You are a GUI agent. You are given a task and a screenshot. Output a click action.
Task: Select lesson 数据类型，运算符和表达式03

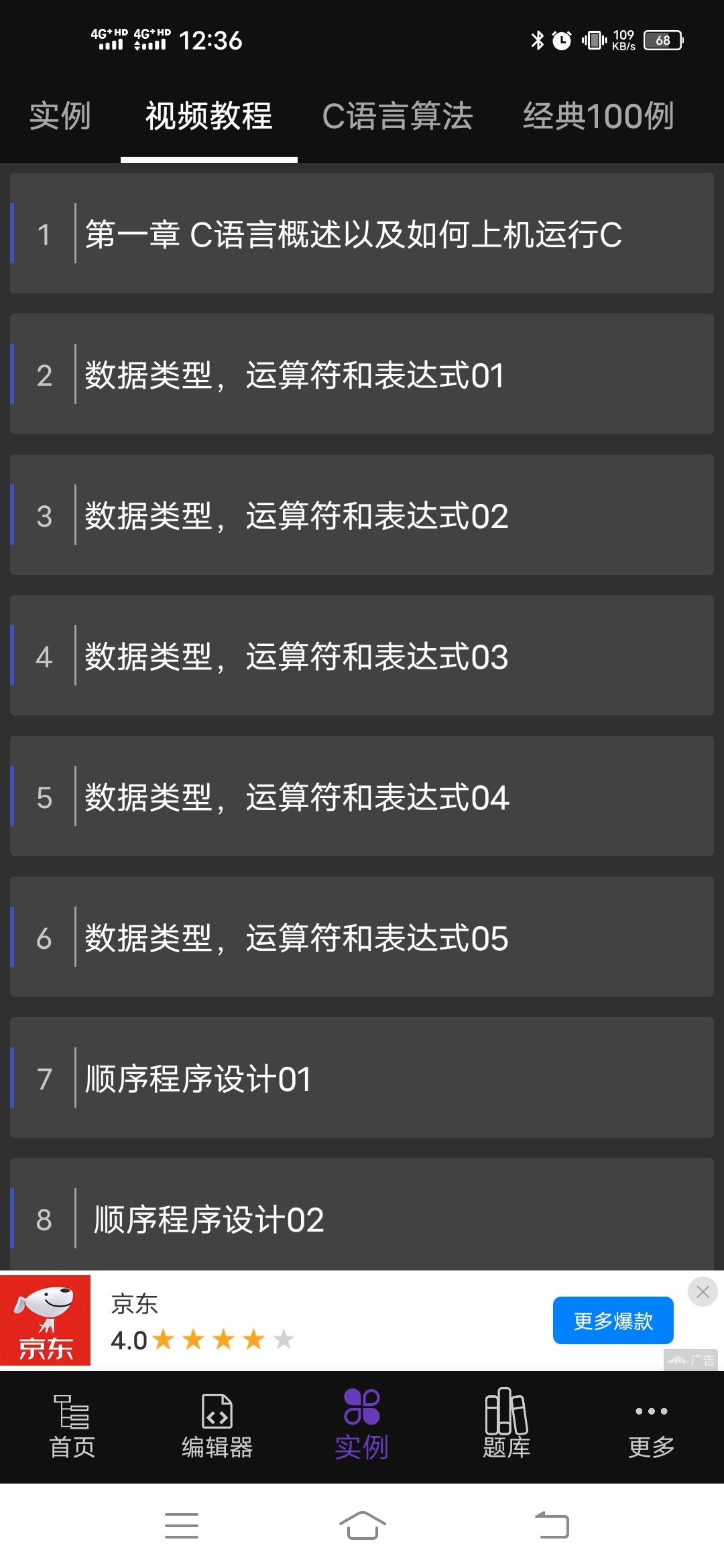click(x=362, y=655)
